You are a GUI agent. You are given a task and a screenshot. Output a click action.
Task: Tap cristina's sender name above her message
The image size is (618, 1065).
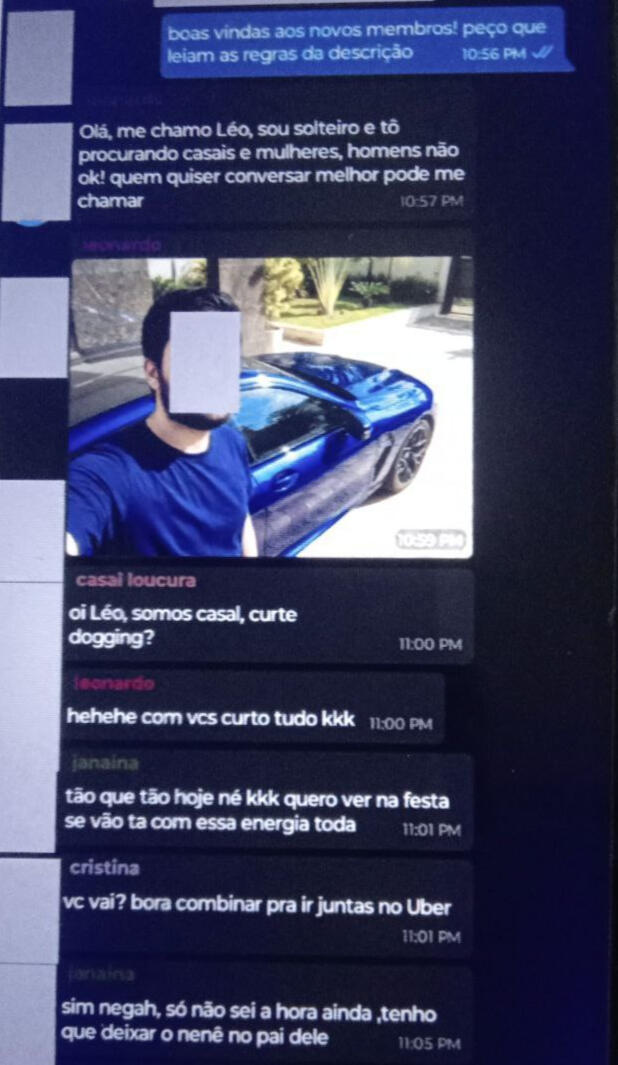[x=105, y=868]
